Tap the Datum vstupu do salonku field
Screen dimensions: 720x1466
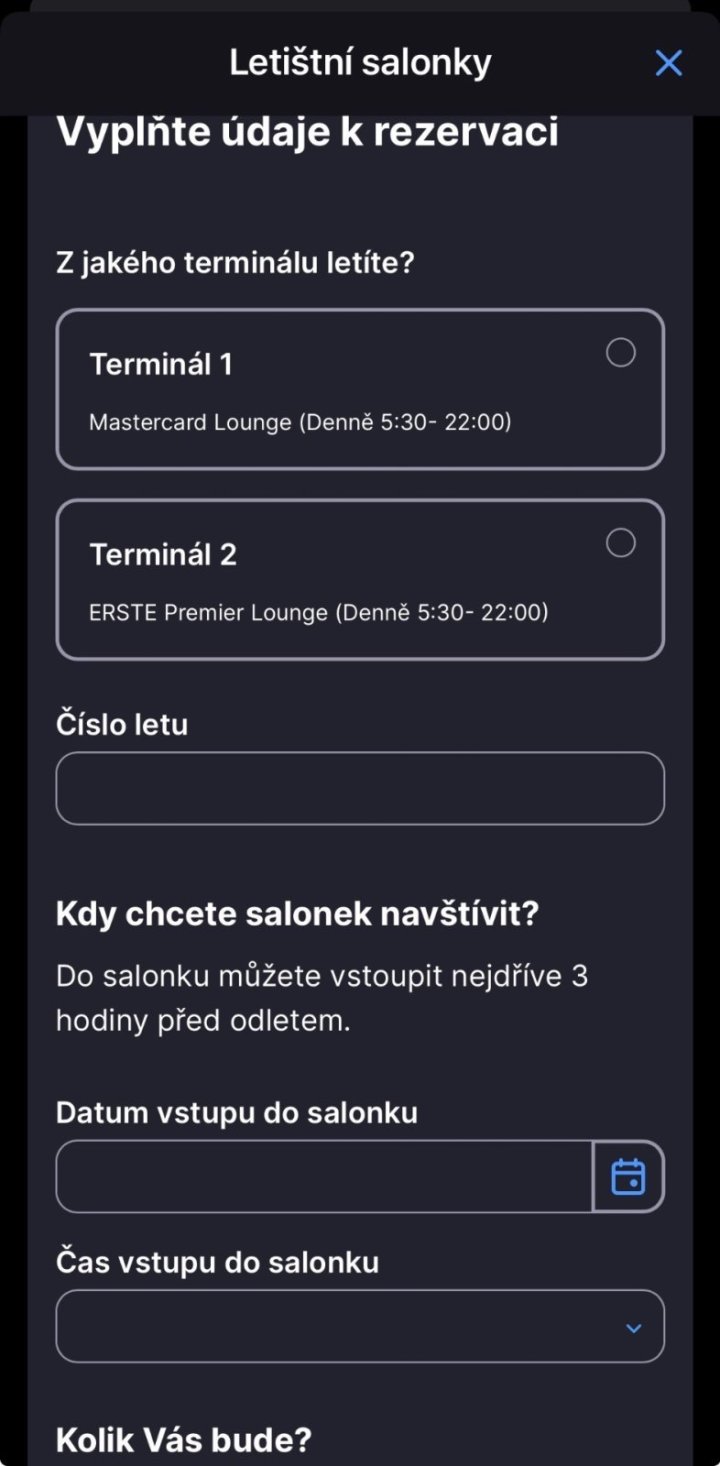[324, 1176]
